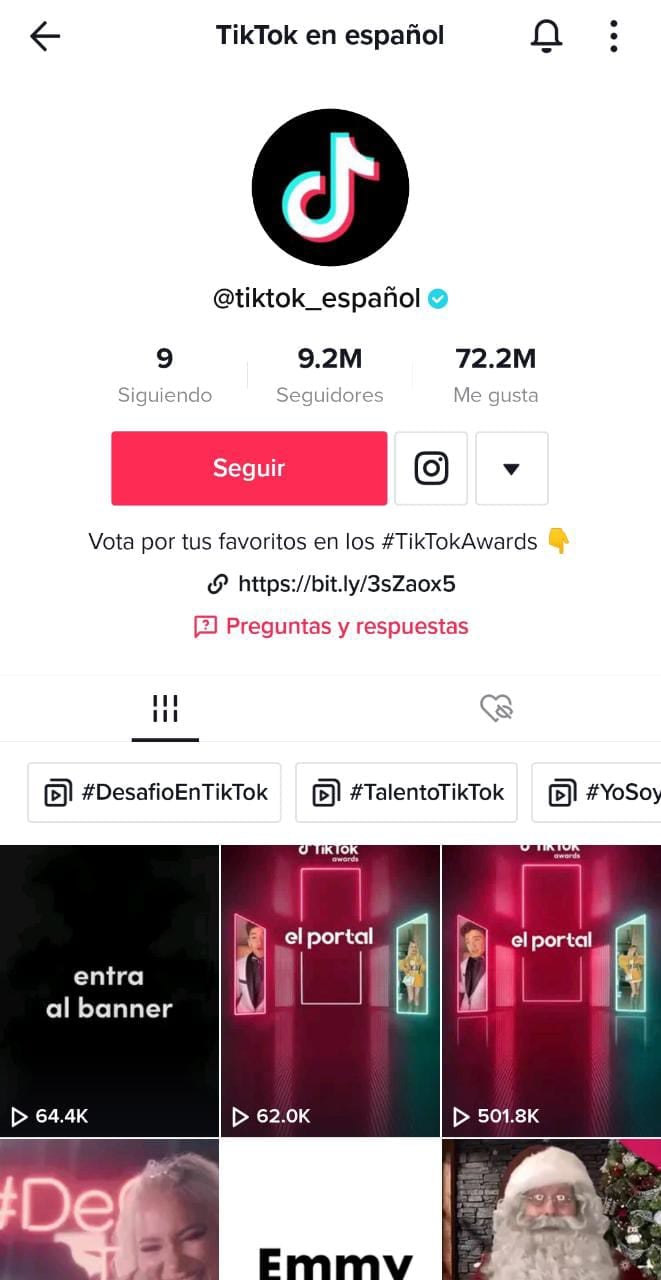The height and width of the screenshot is (1280, 661).
Task: Expand suggested accounts dropdown arrow
Action: [511, 468]
